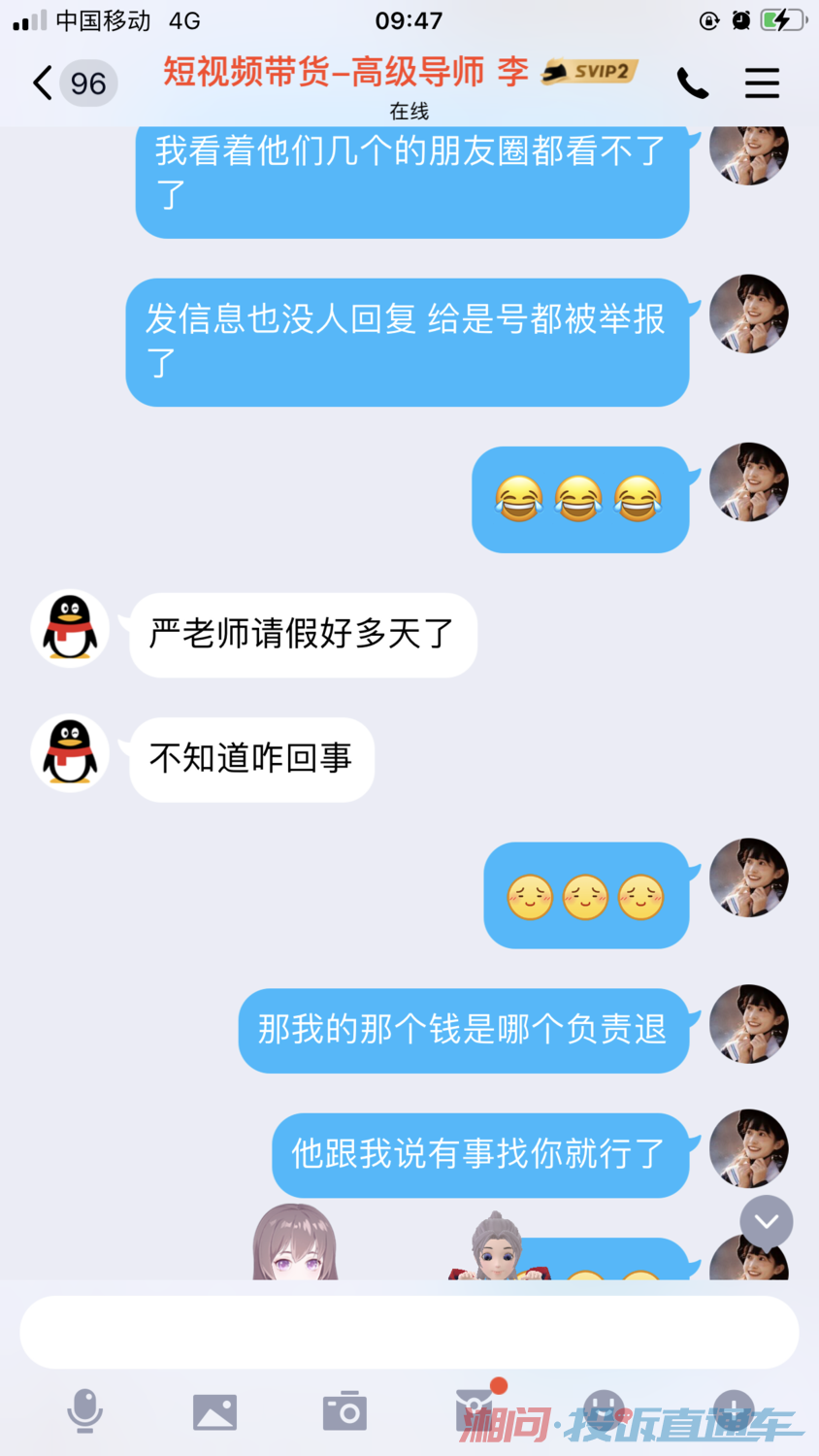Record a voice message with the microphone
The width and height of the screenshot is (819, 1456).
[85, 1410]
